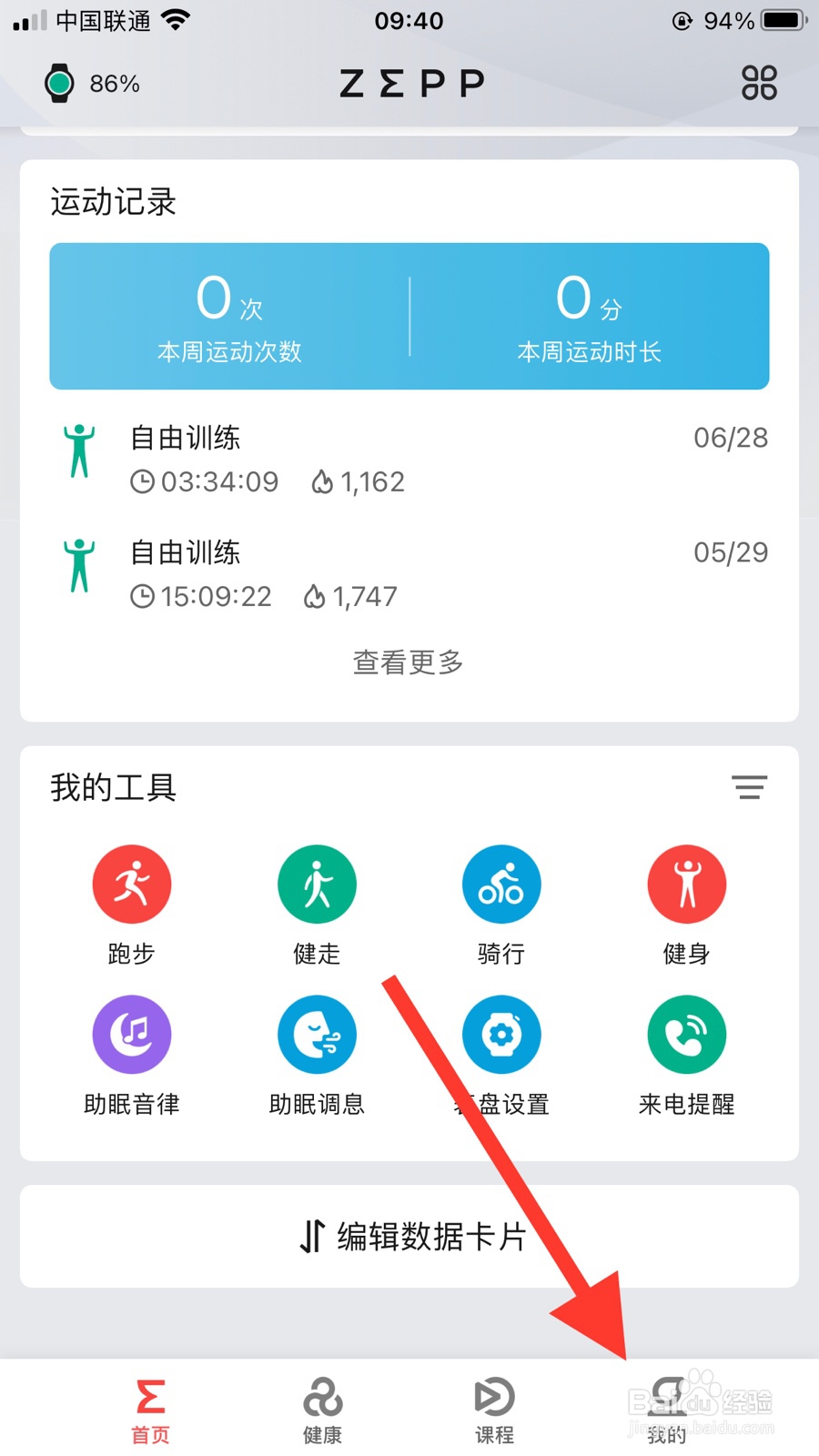Click 查看更多 to view more workouts
819x1456 pixels.
[x=408, y=663]
